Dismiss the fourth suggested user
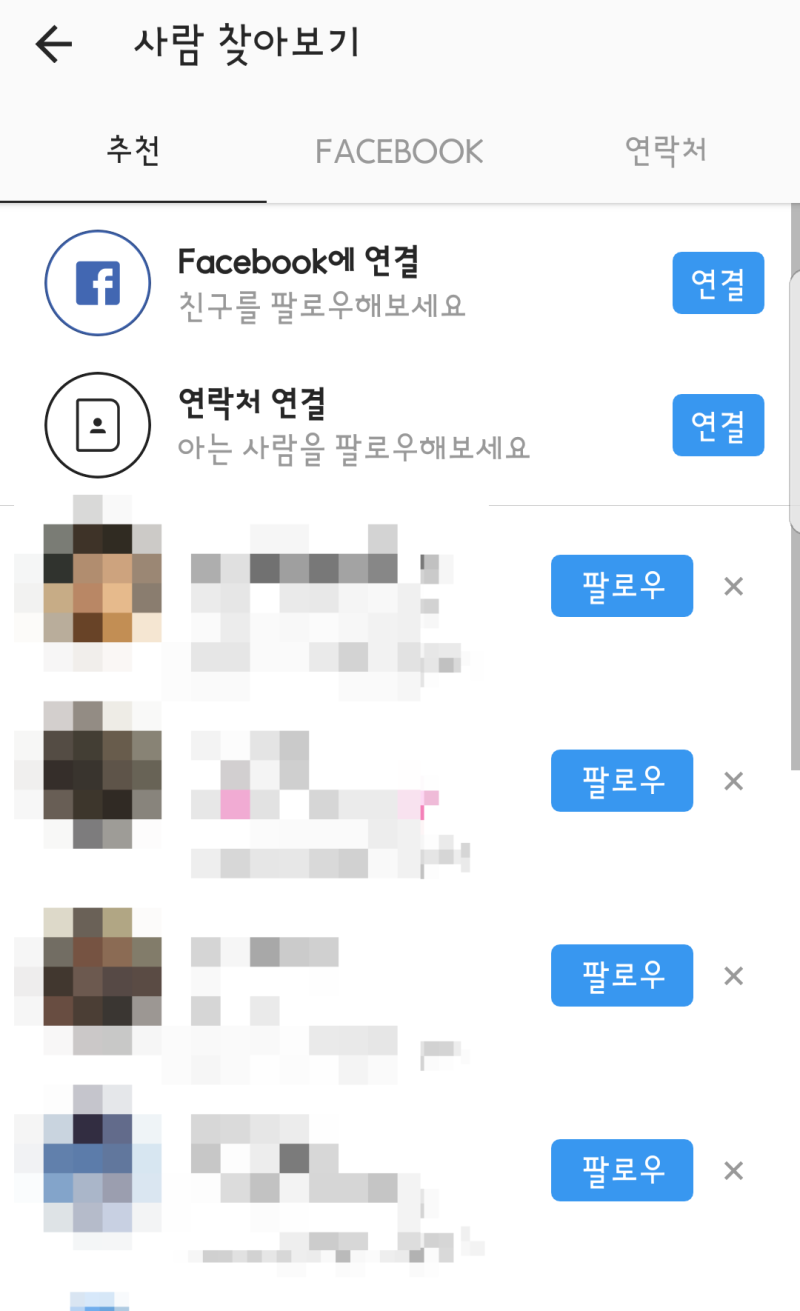The width and height of the screenshot is (800, 1311). click(734, 1171)
